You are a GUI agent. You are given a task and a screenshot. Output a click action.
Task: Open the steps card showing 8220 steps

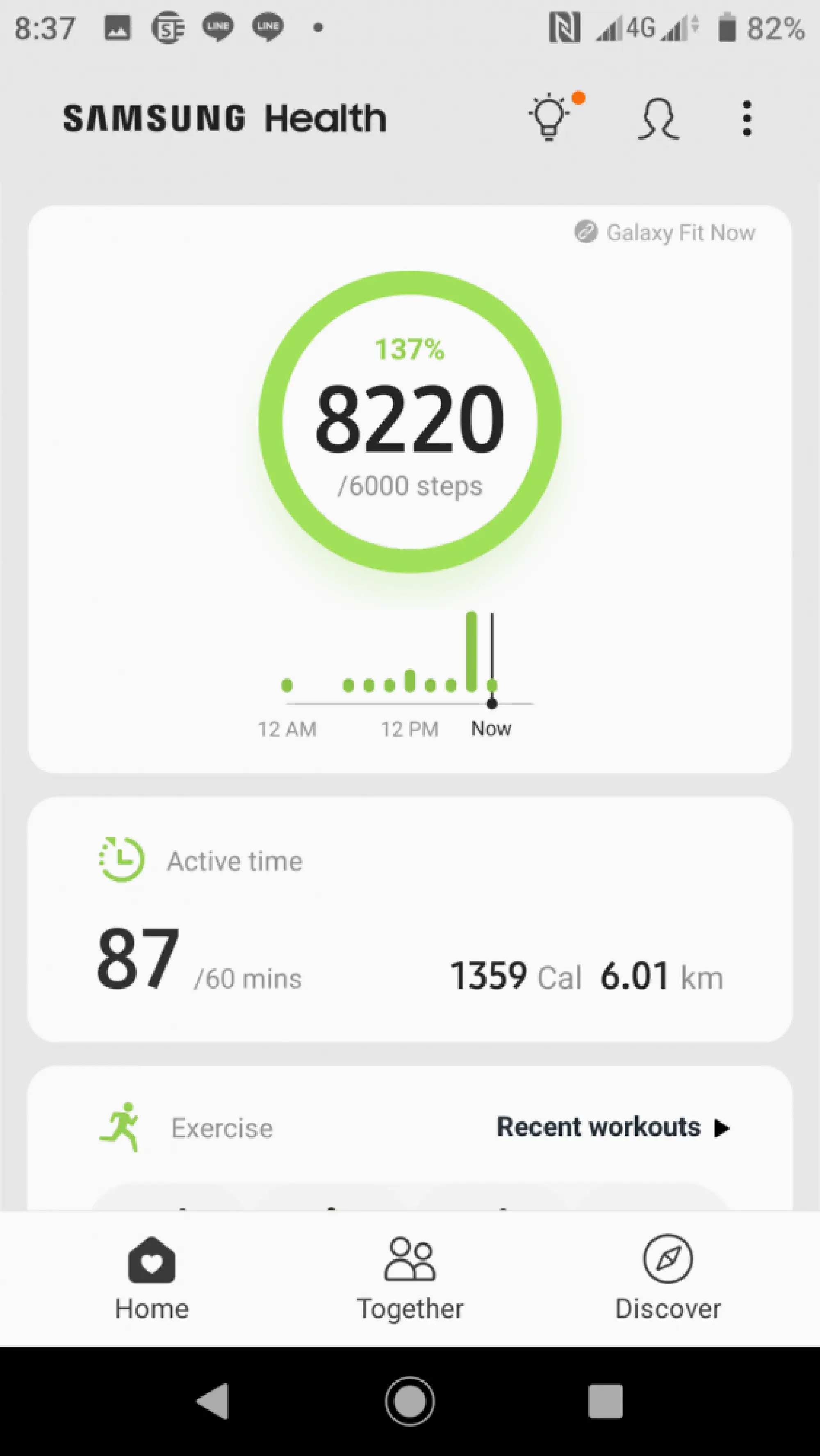click(x=410, y=422)
